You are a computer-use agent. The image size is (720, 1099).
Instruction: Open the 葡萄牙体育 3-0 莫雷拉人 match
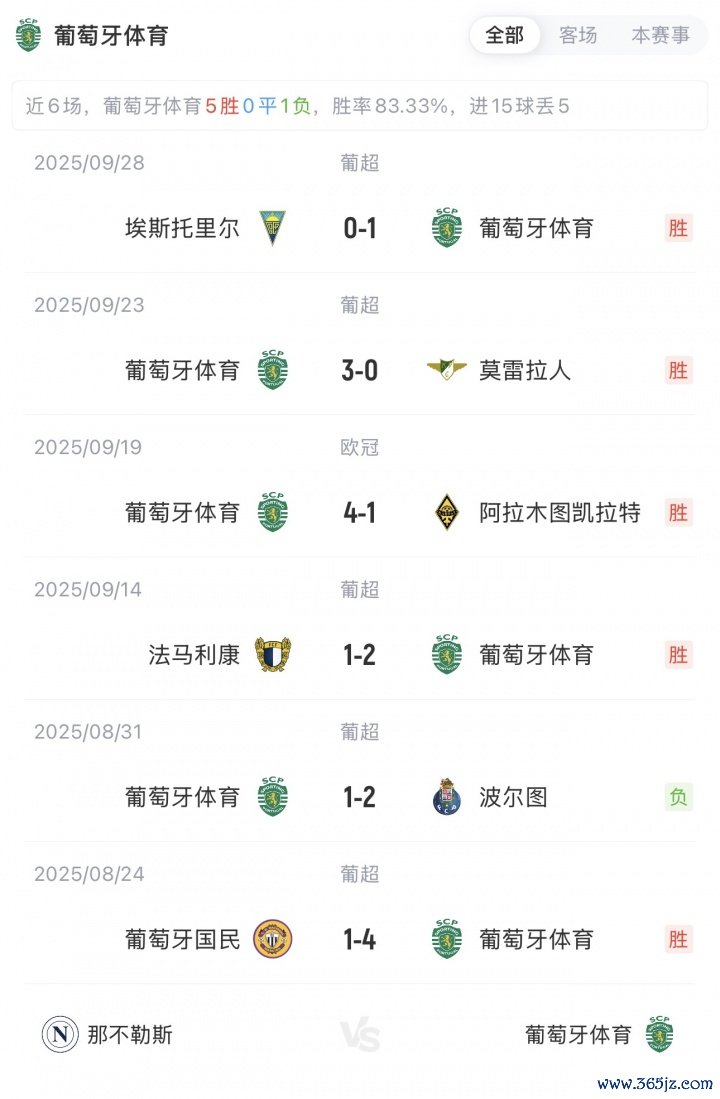(x=360, y=371)
